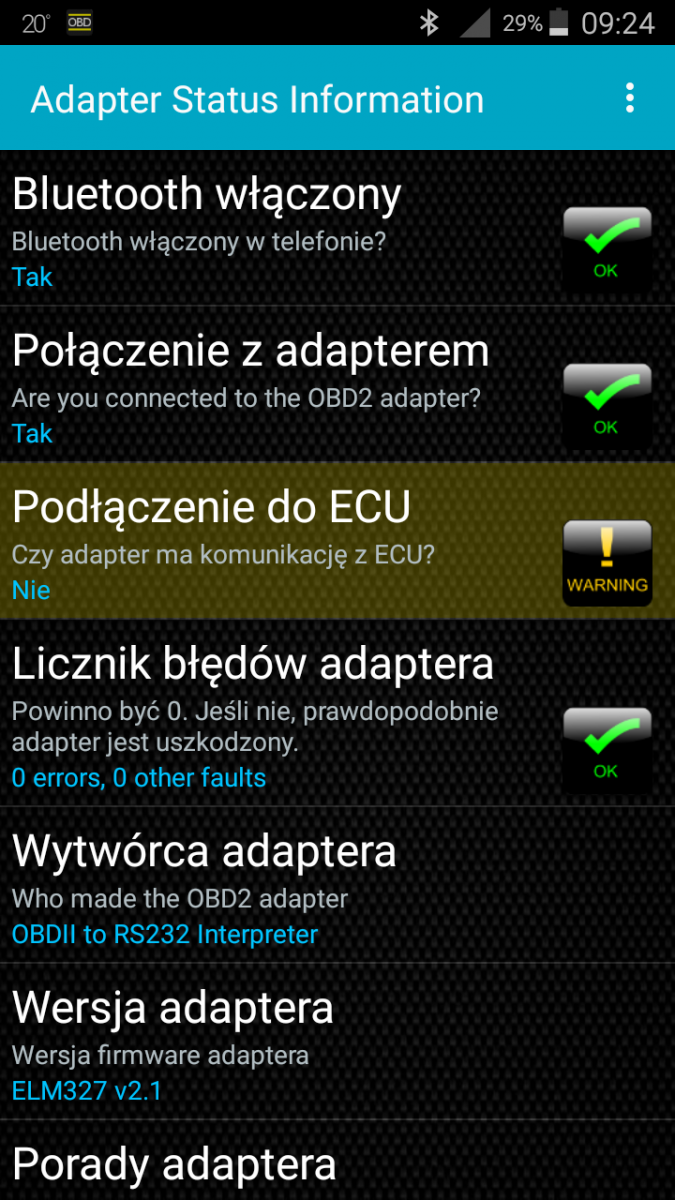Open Porady adaptera item
The height and width of the screenshot is (1200, 675).
[x=337, y=1161]
